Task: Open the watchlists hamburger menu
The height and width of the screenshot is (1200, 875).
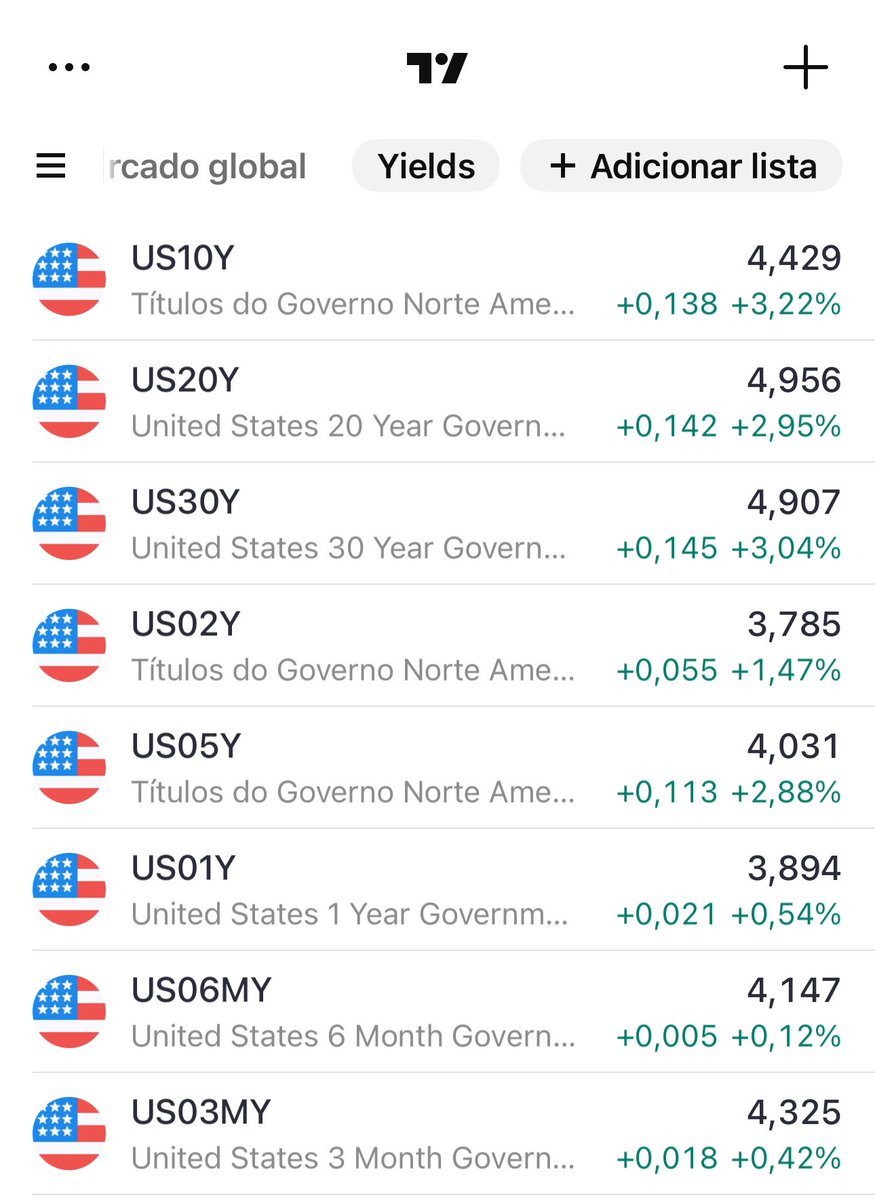Action: 51,166
